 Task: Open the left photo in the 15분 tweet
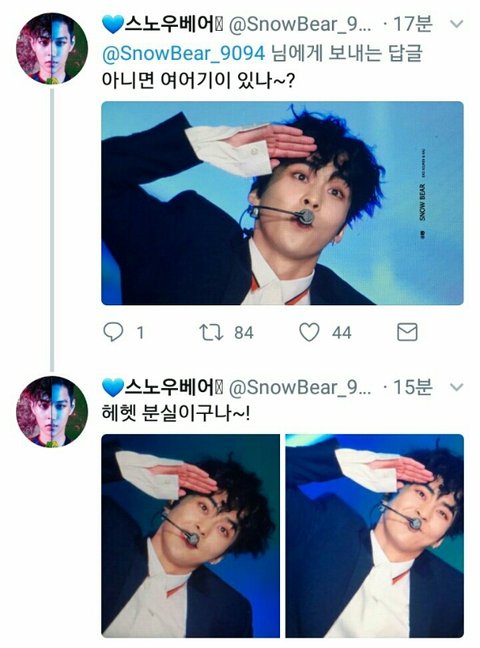pyautogui.click(x=191, y=536)
